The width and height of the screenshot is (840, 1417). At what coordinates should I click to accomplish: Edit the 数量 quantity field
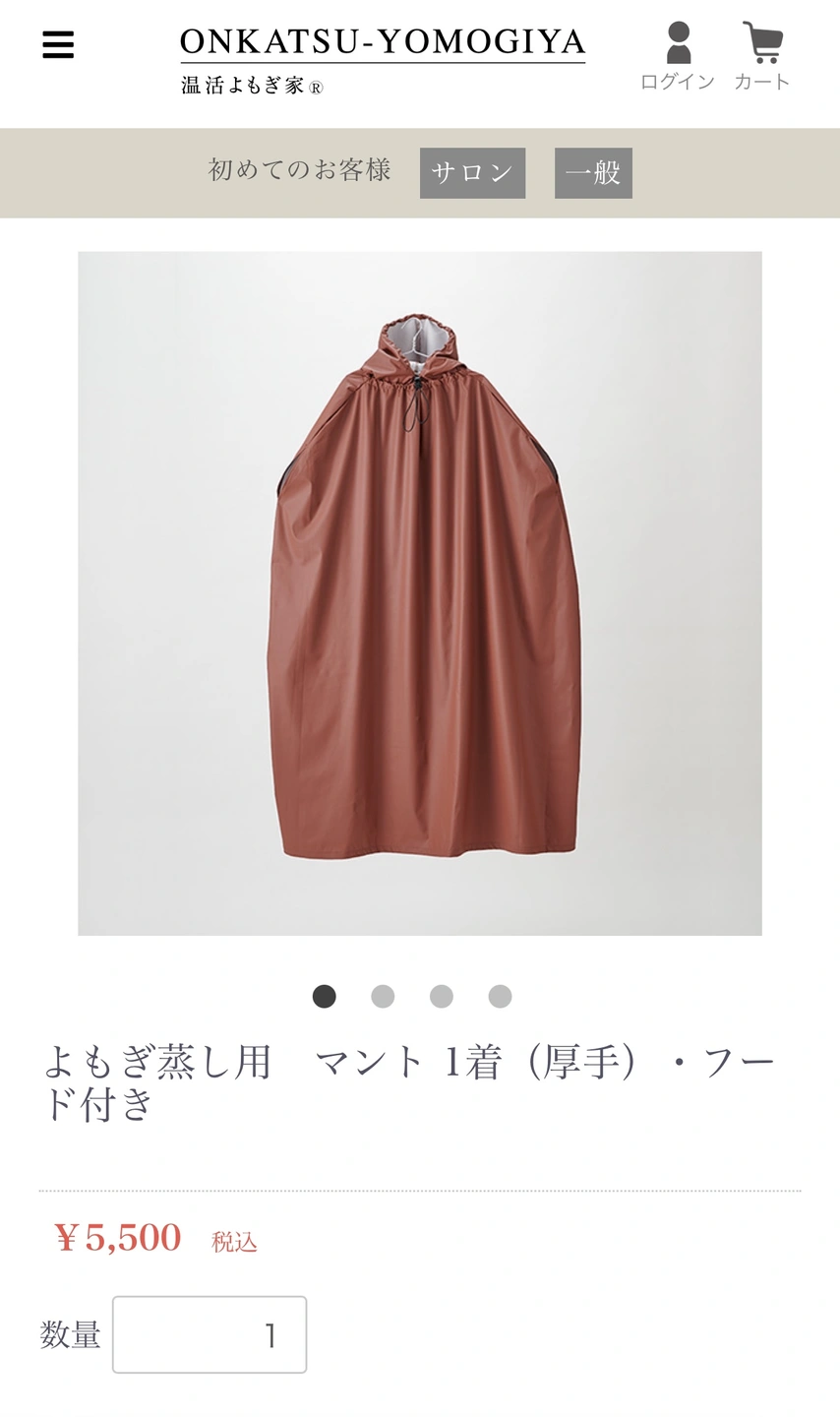(210, 1334)
